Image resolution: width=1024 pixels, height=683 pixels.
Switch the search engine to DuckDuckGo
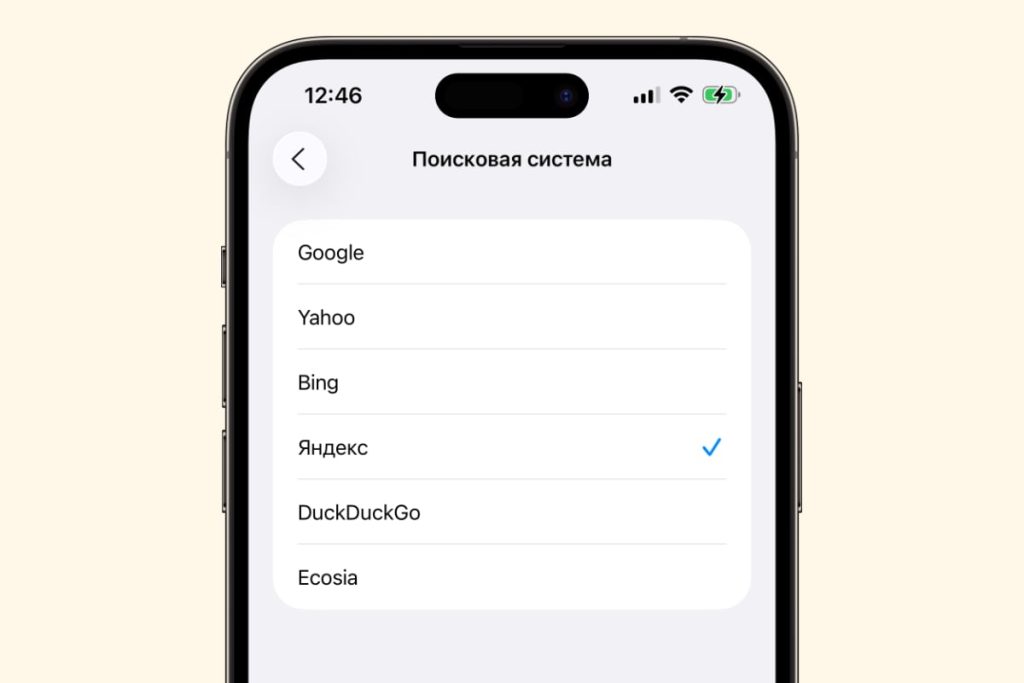[x=510, y=513]
